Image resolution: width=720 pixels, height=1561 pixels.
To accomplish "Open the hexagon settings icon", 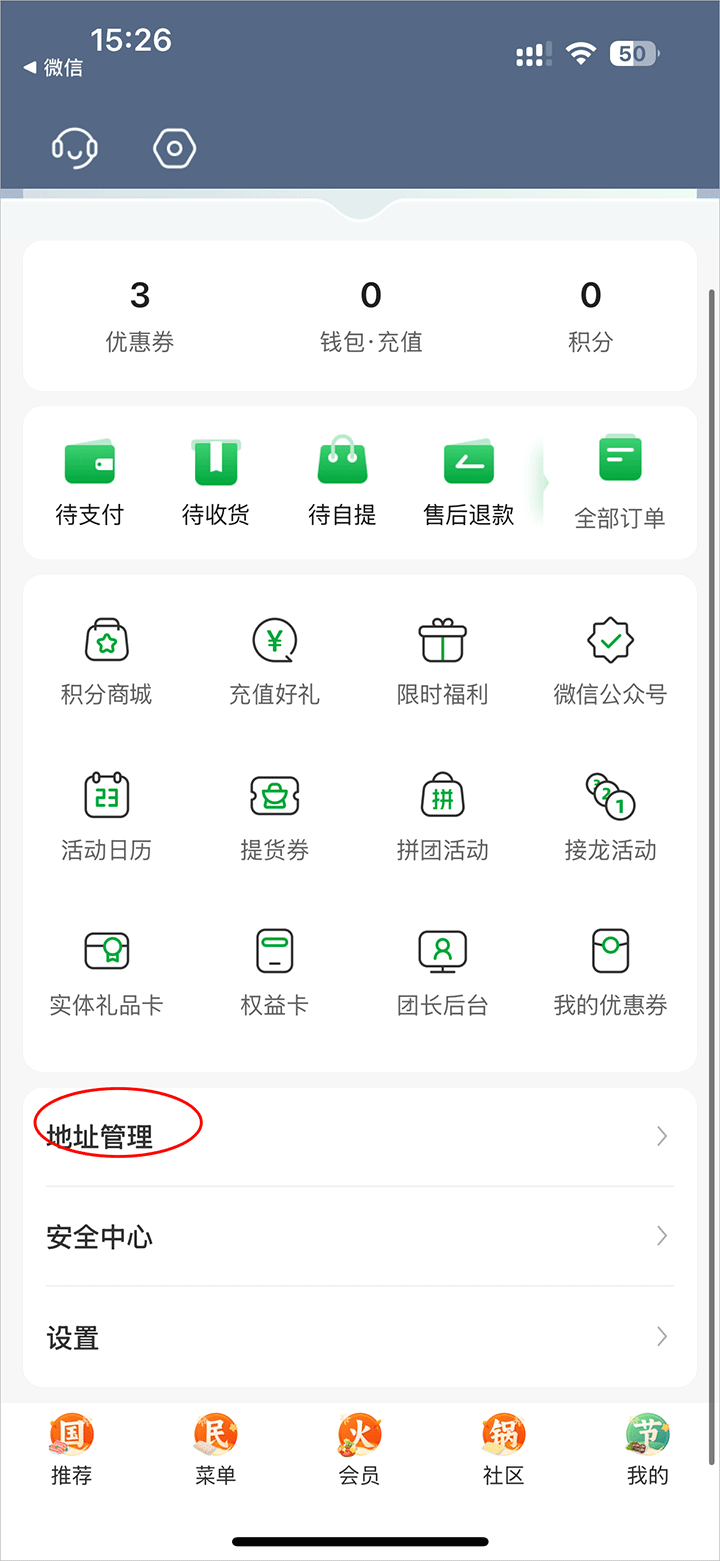I will (x=174, y=148).
